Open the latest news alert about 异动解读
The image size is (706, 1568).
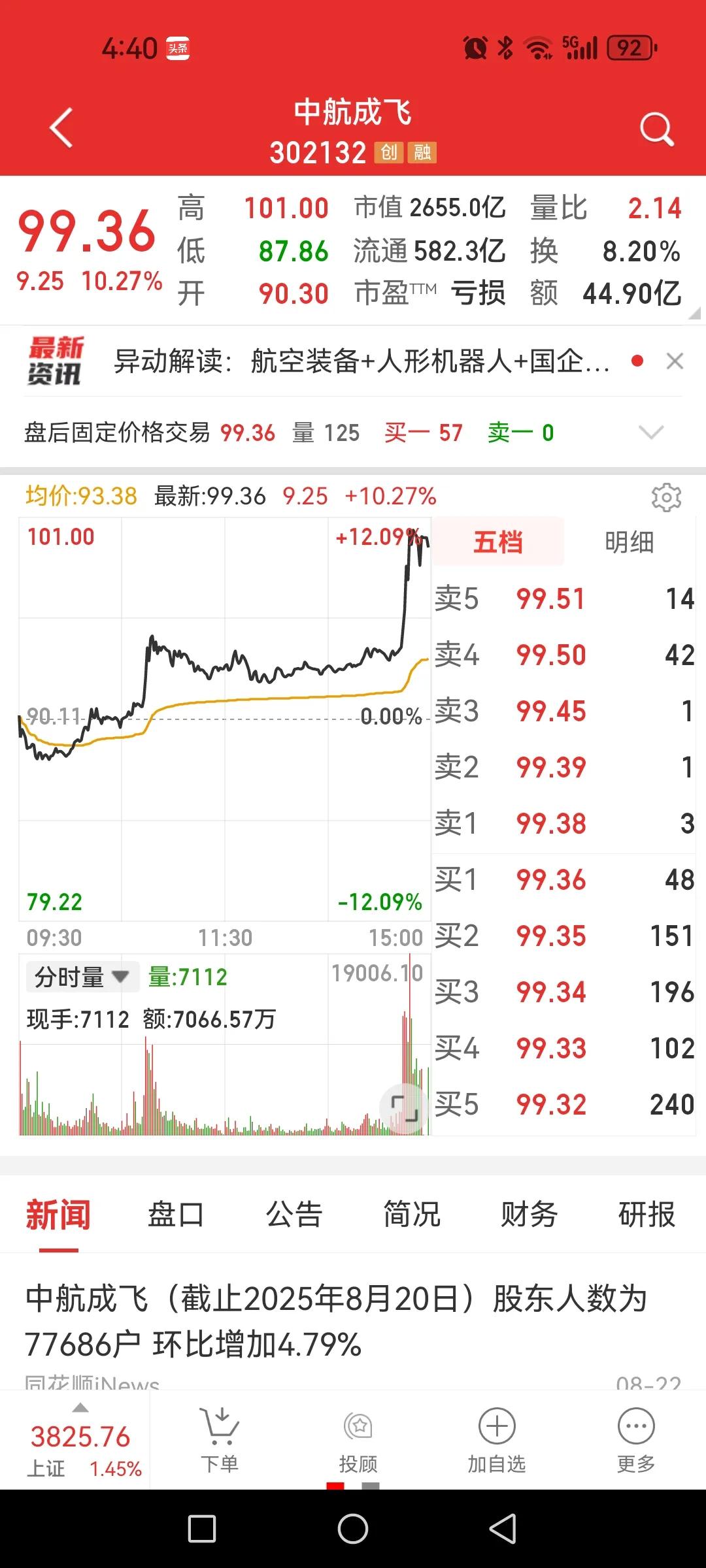coord(363,361)
